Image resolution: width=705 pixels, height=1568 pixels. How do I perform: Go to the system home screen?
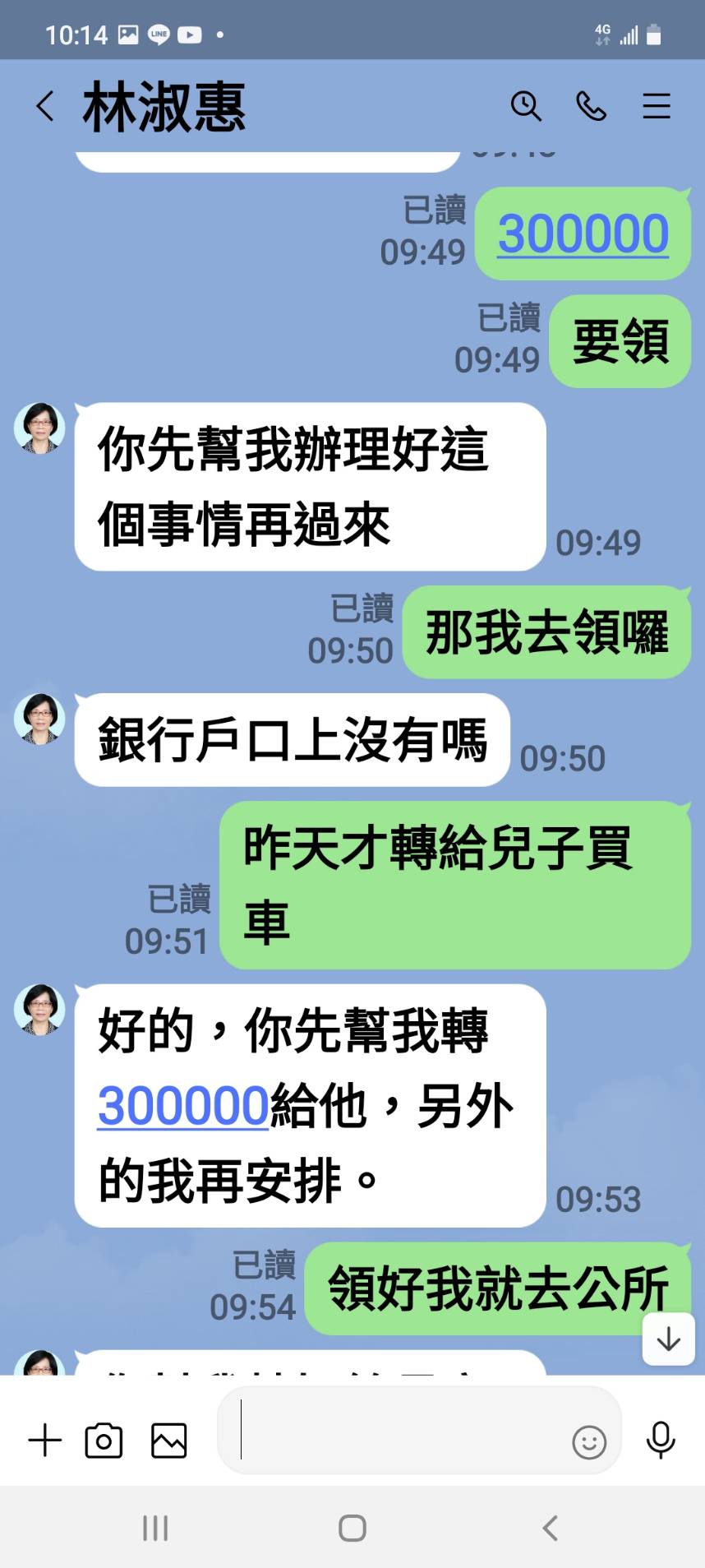(352, 1529)
